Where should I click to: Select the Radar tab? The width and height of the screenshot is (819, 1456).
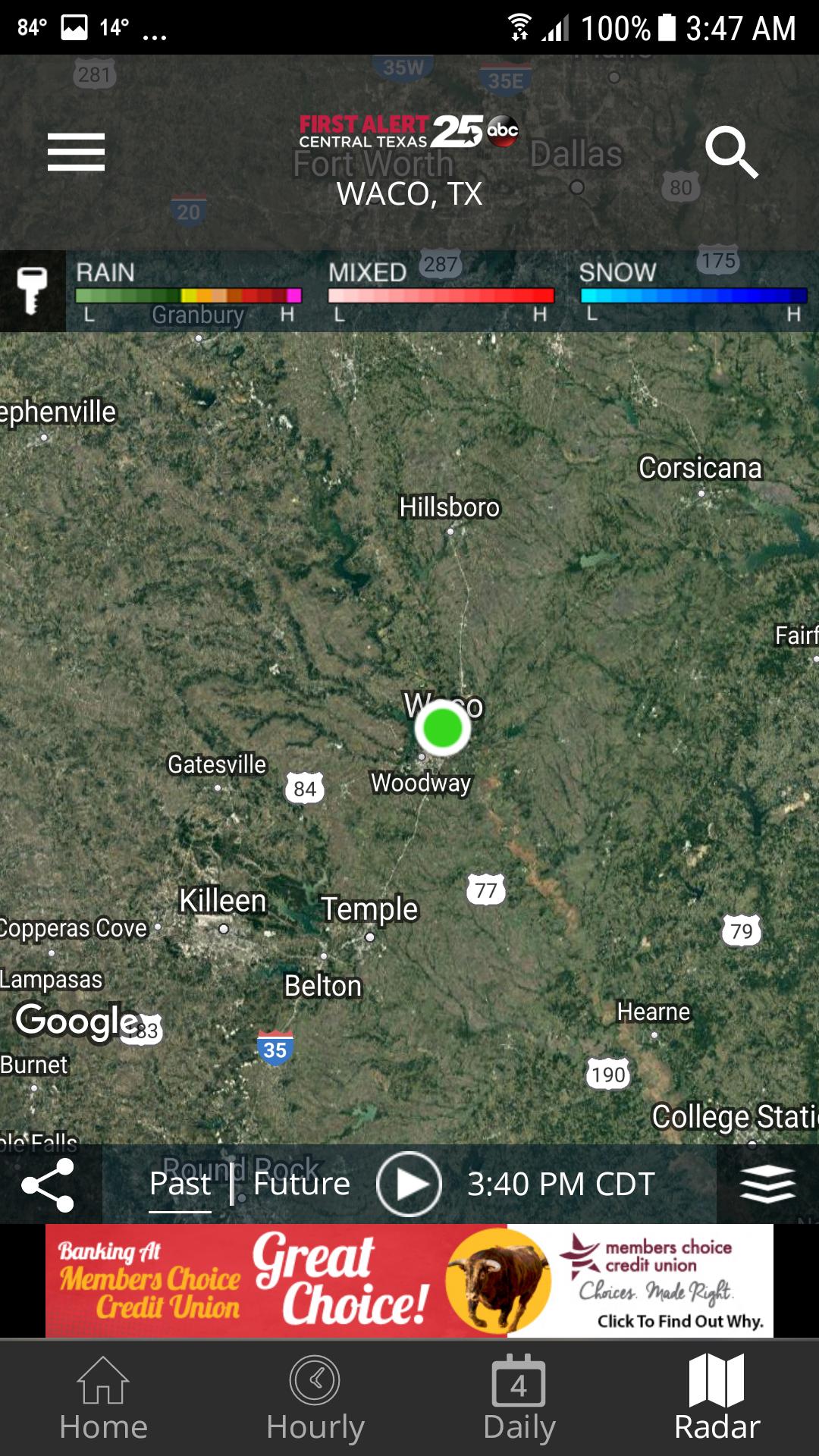click(717, 1399)
